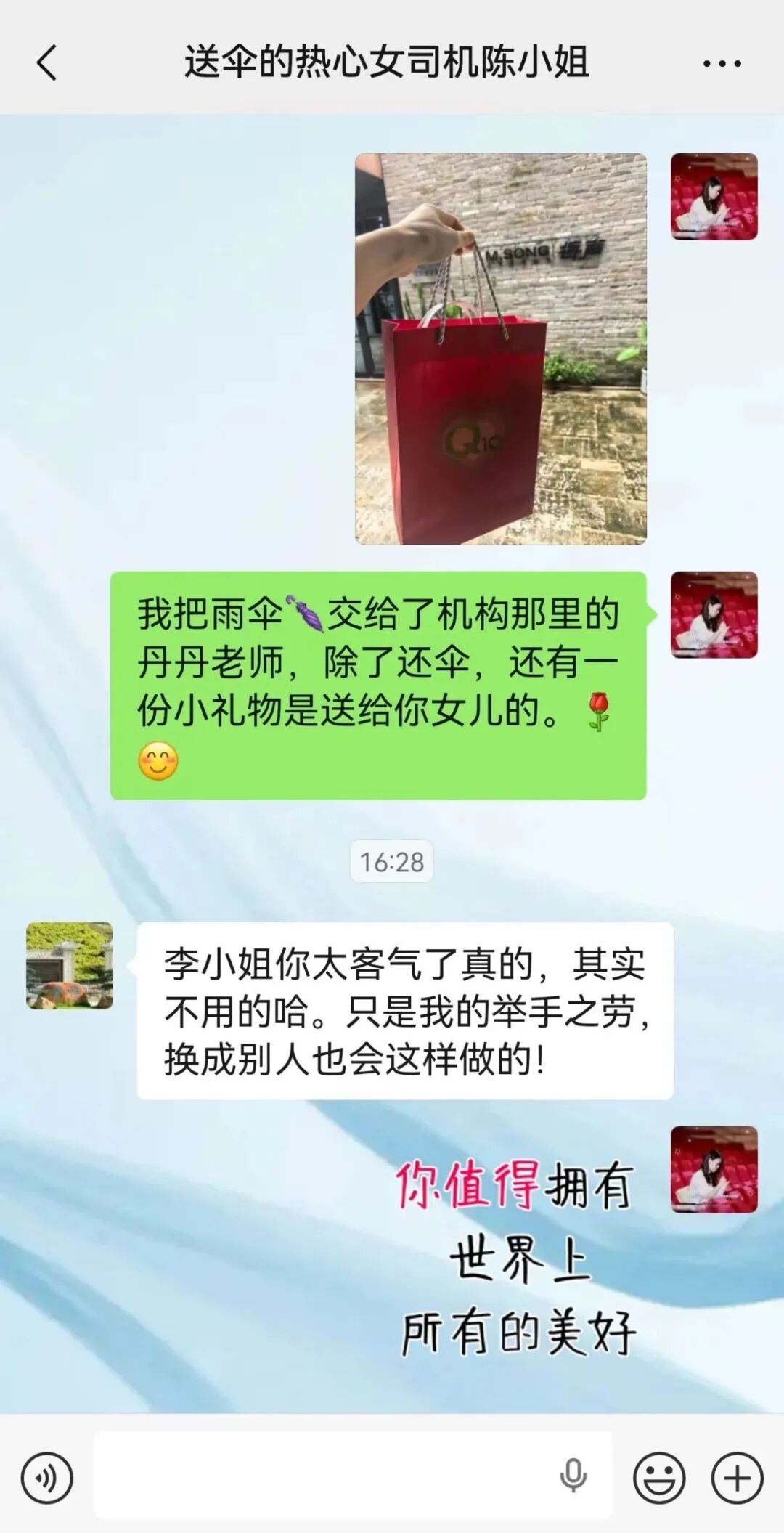Open the chat's three-dot menu

pyautogui.click(x=722, y=63)
